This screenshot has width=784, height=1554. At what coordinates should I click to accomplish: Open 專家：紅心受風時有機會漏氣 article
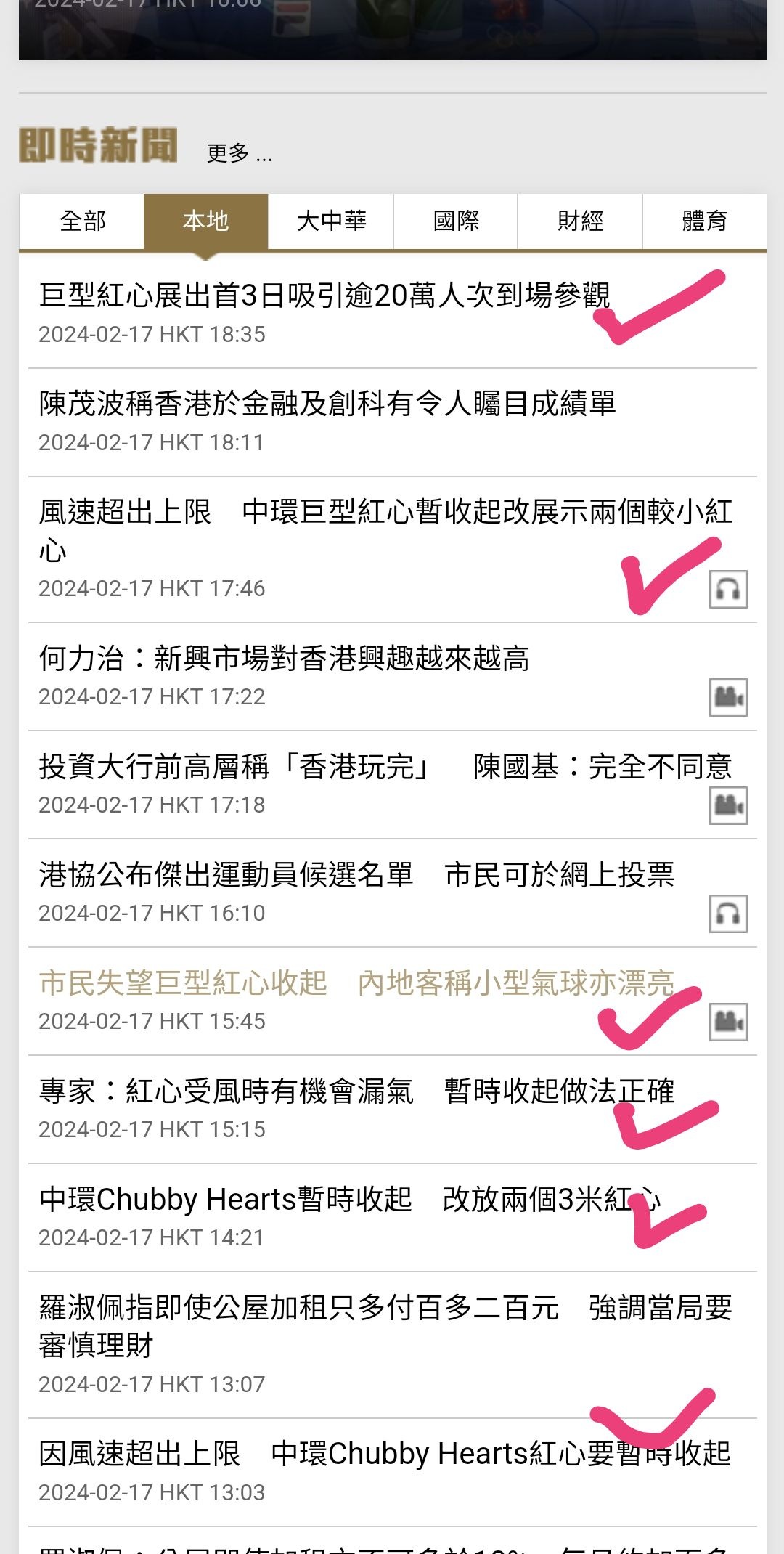click(x=356, y=1091)
